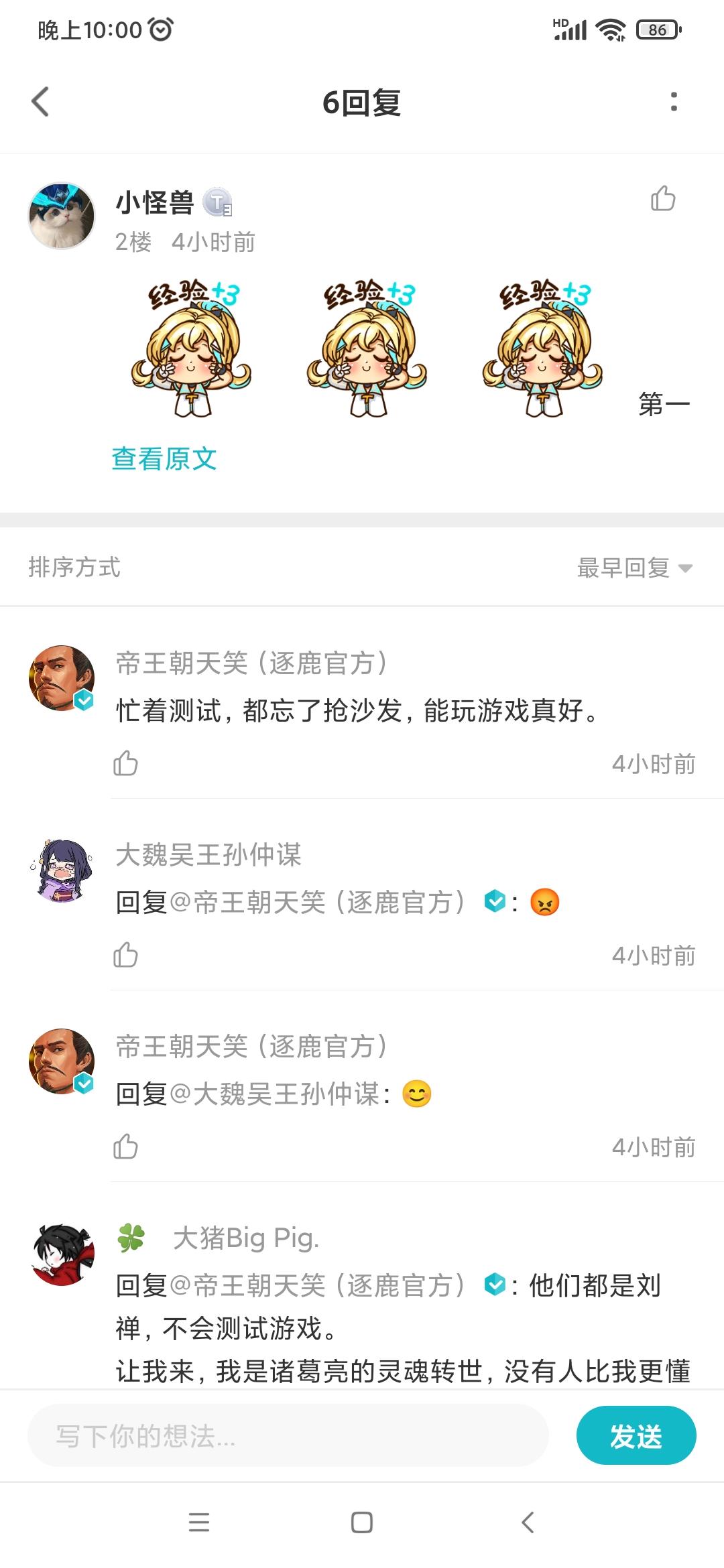Tap the alarm clock icon in status bar

pos(160,29)
